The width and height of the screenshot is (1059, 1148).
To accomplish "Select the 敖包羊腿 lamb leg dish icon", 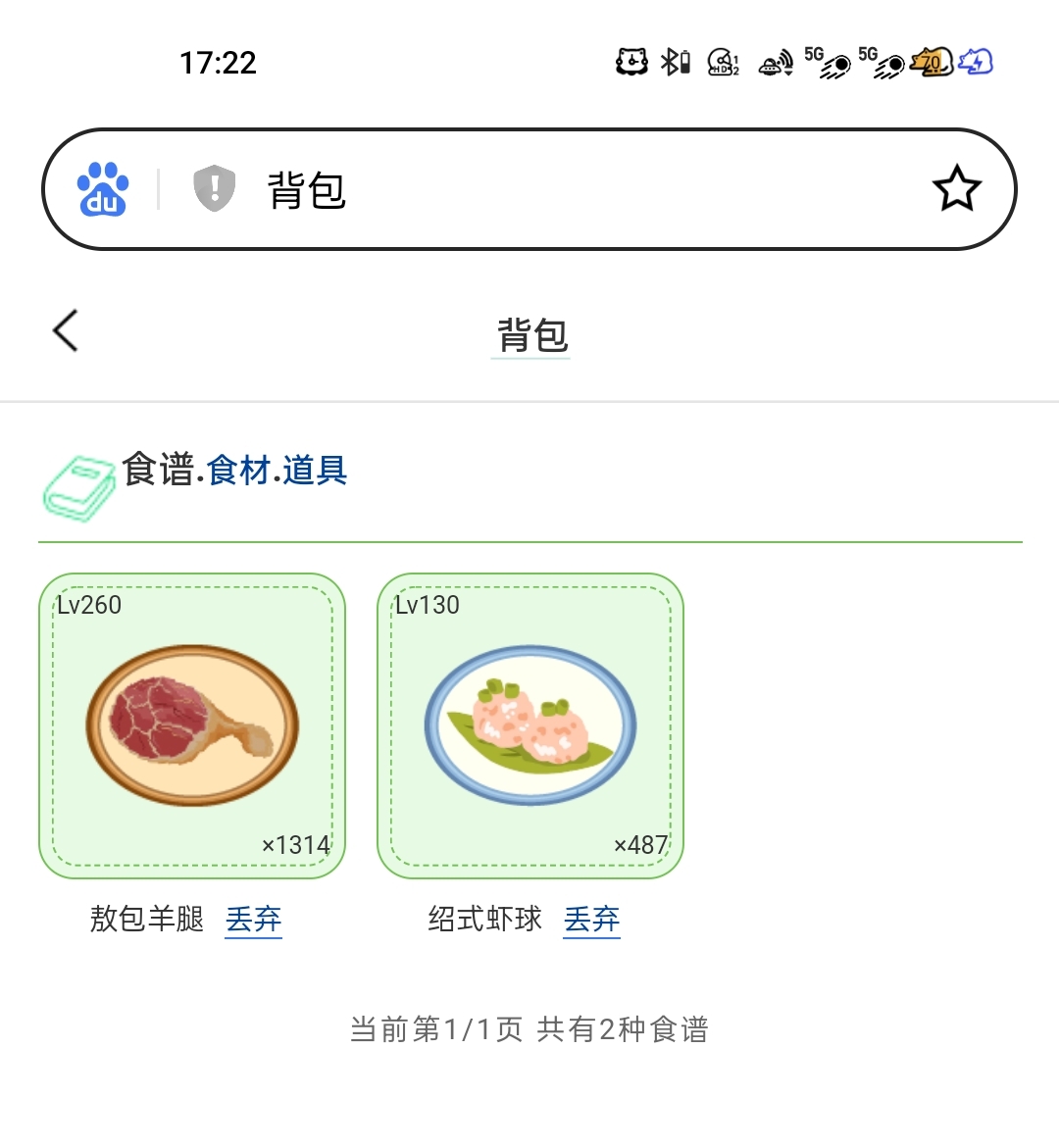I will pos(191,725).
